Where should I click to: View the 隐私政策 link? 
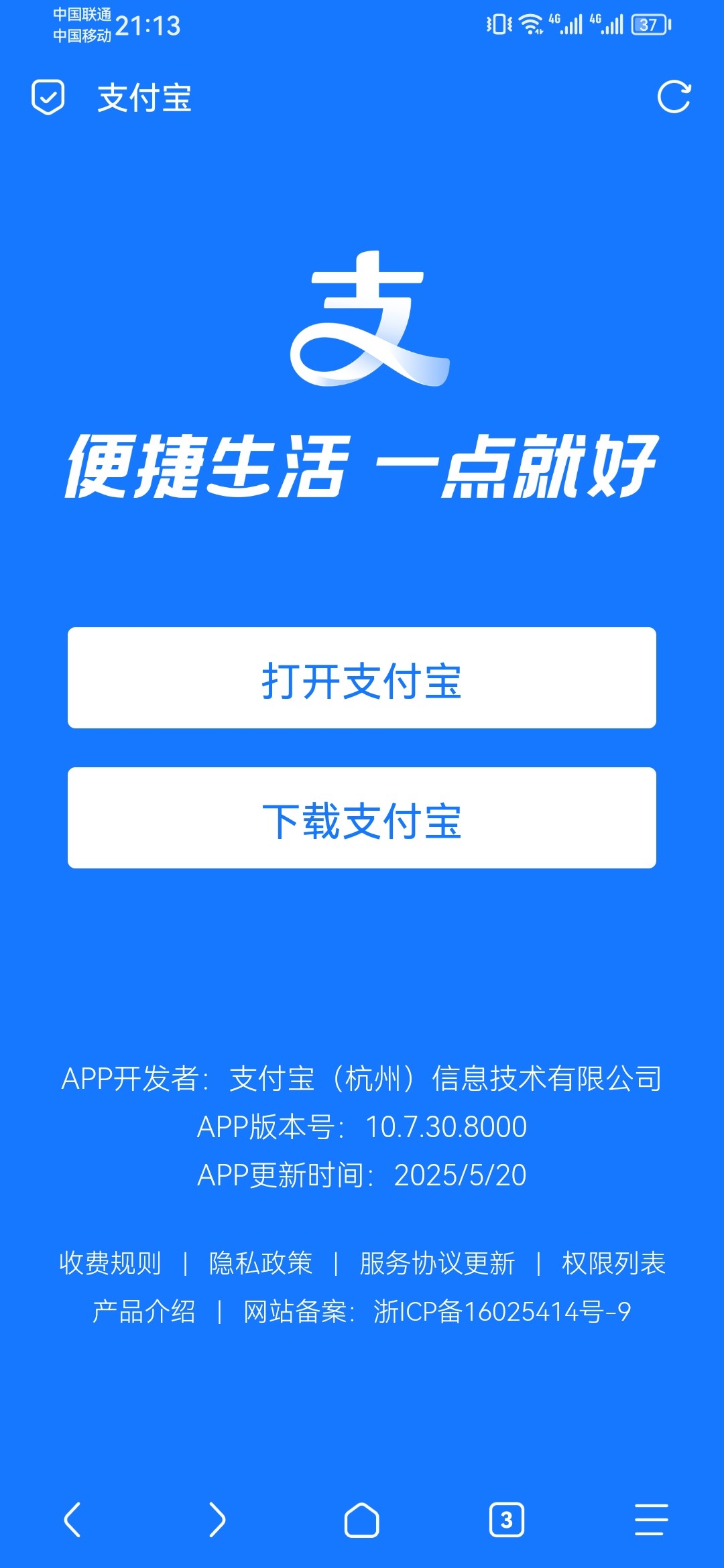point(261,1263)
